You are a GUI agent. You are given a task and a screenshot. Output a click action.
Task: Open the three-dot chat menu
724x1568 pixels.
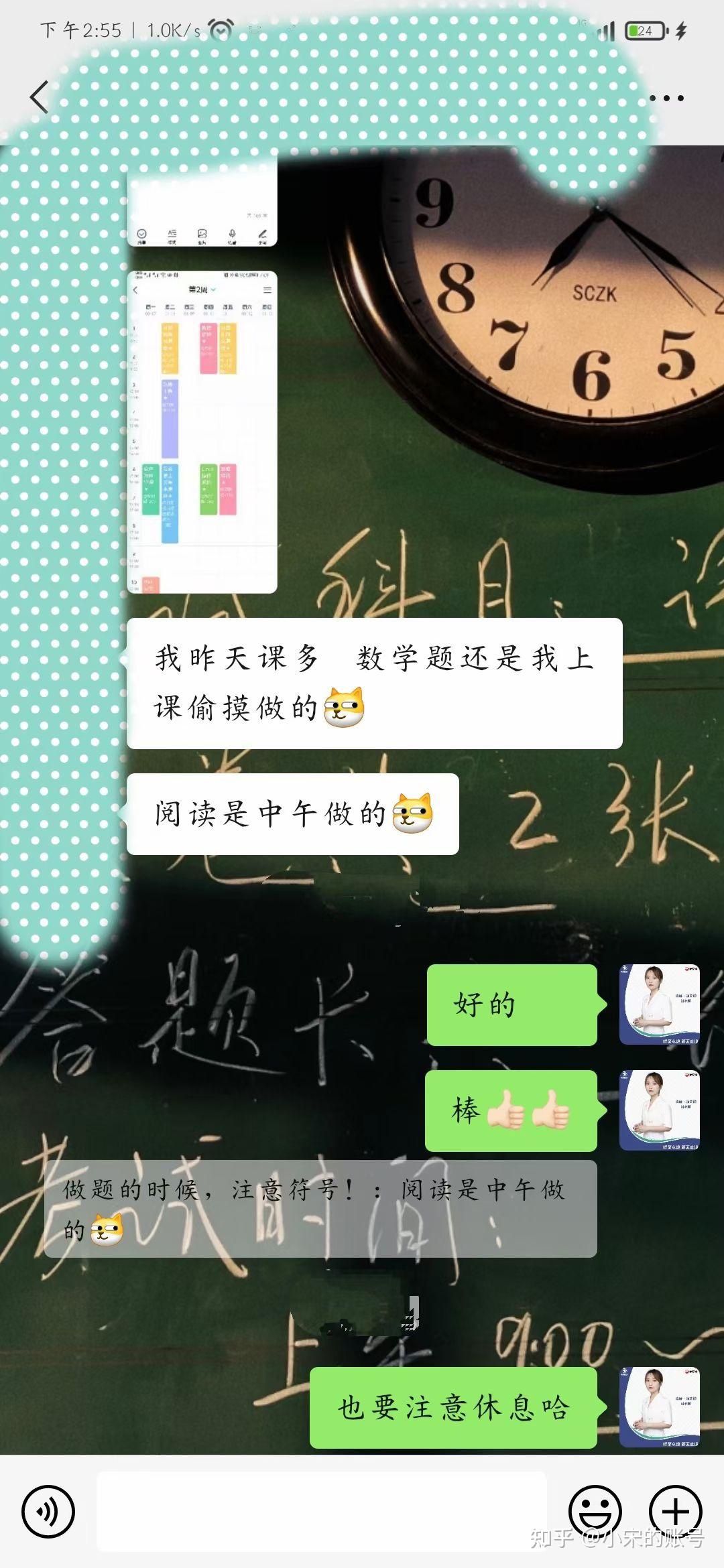666,98
